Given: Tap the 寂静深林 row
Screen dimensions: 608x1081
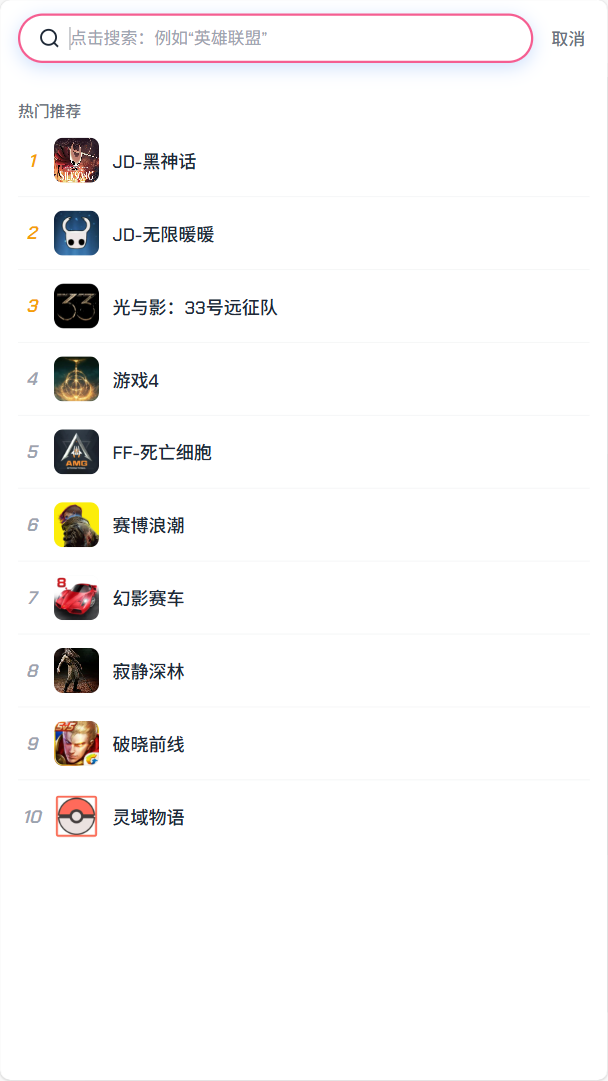Looking at the screenshot, I should pos(304,671).
